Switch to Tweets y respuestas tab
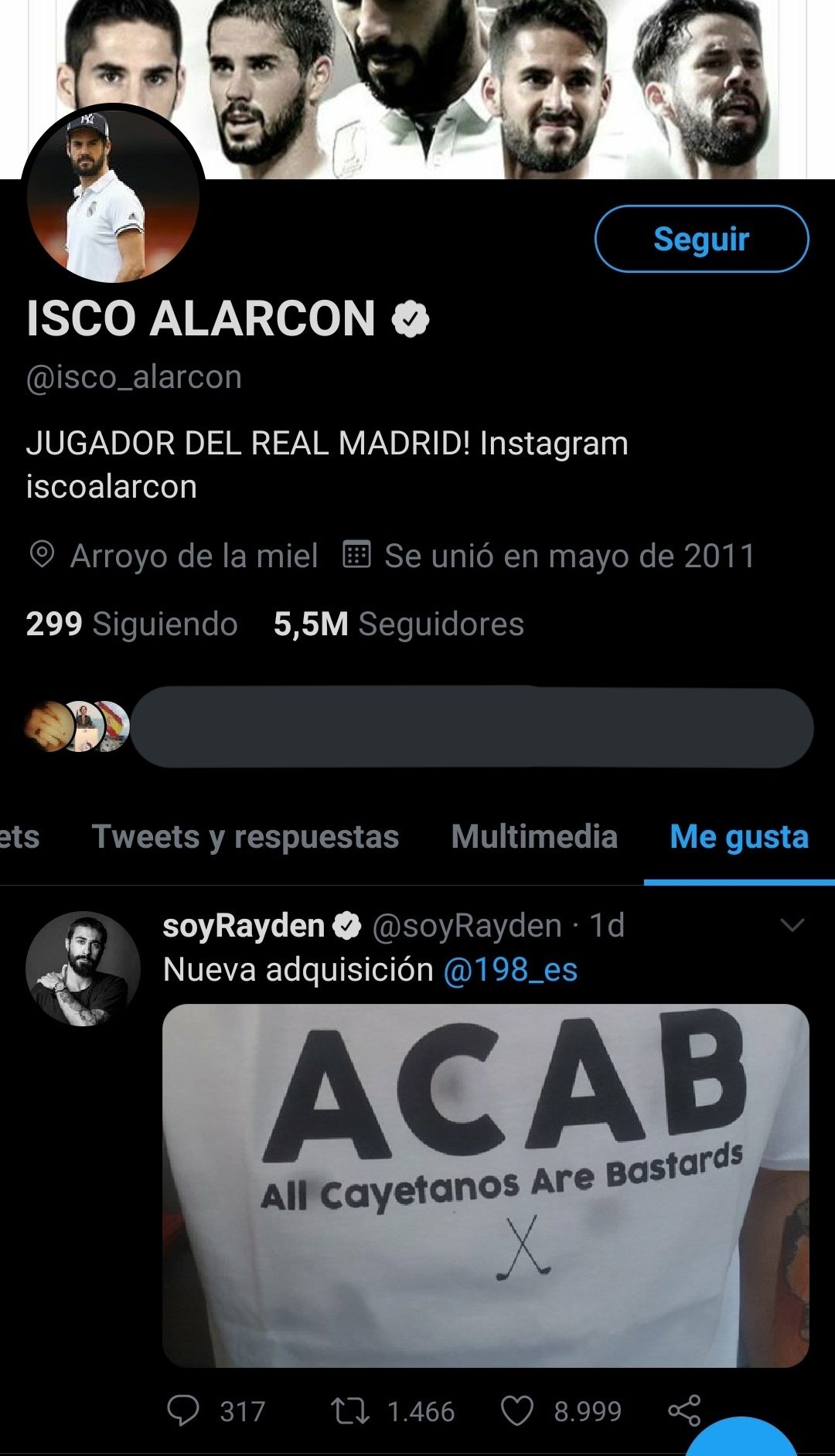The image size is (835, 1456). click(x=245, y=837)
